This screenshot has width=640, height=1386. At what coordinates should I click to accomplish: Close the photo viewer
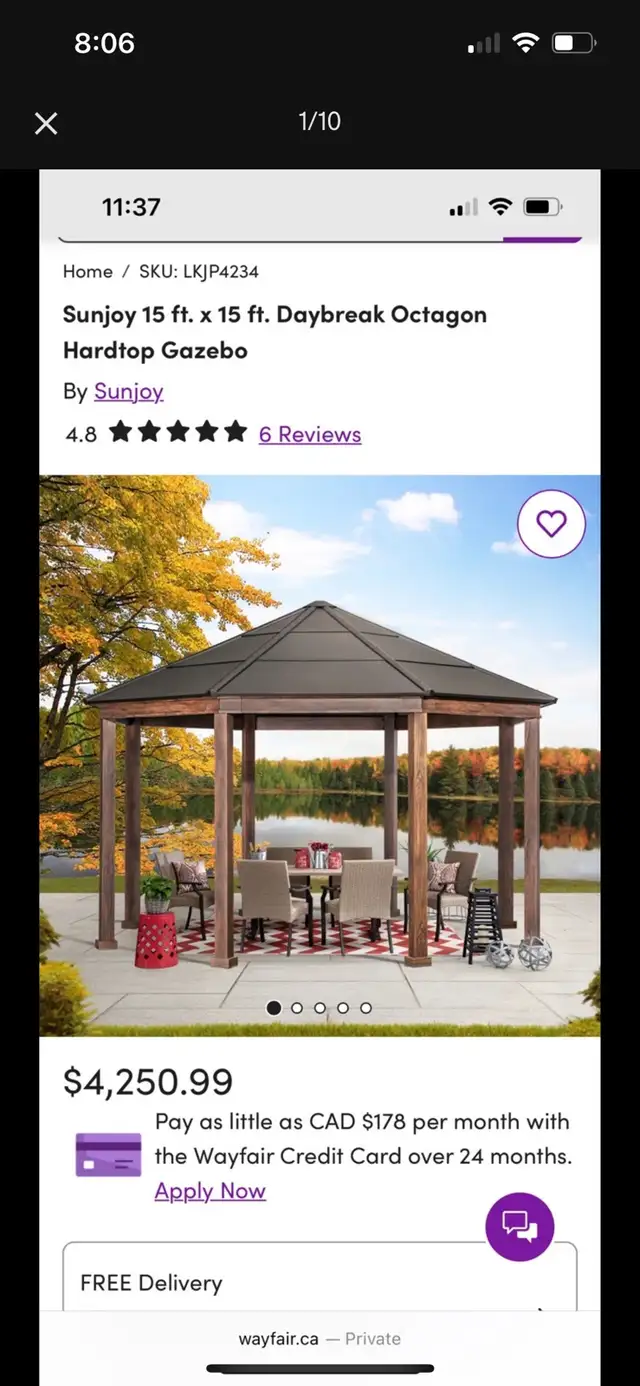click(46, 123)
